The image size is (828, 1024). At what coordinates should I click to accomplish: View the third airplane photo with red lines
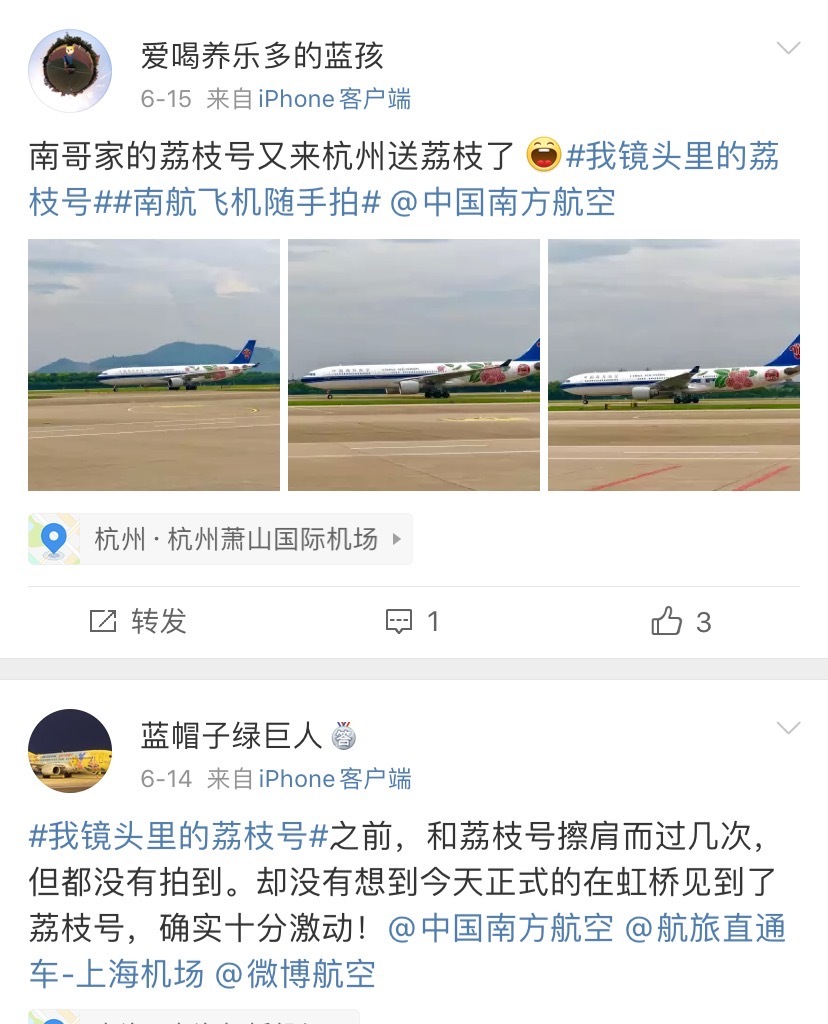(x=673, y=365)
